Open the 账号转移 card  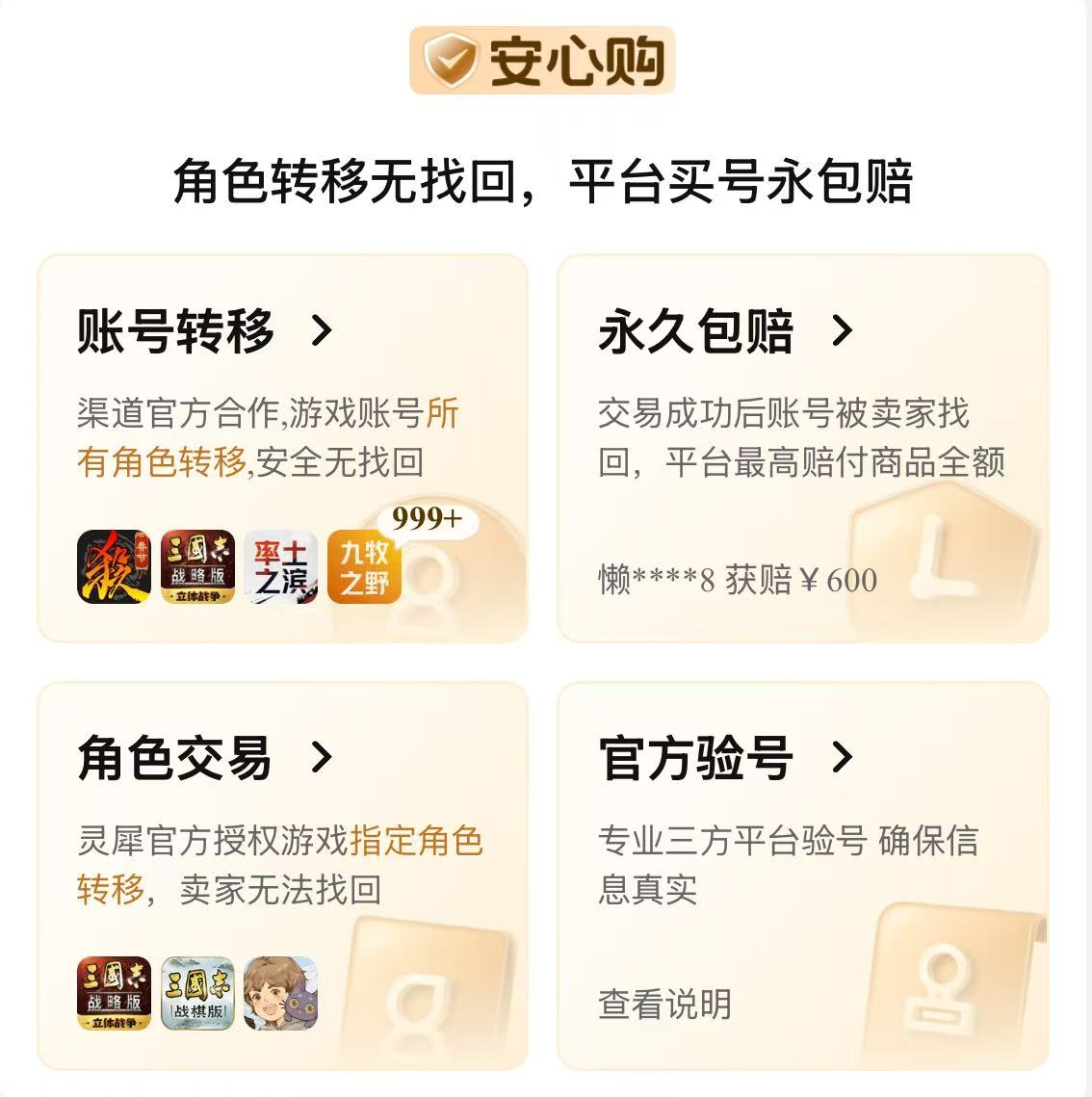coord(205,331)
